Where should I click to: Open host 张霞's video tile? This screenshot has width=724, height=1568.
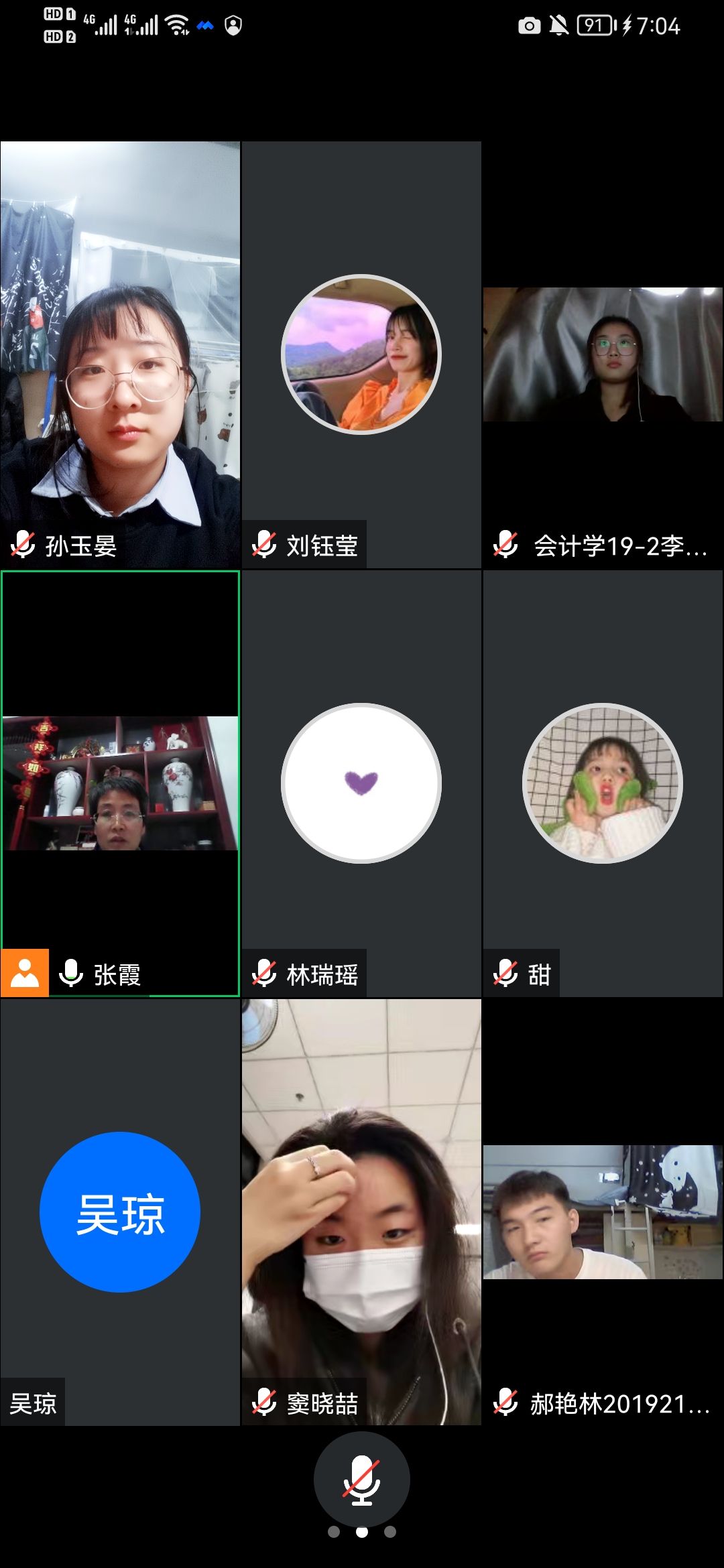tap(120, 783)
